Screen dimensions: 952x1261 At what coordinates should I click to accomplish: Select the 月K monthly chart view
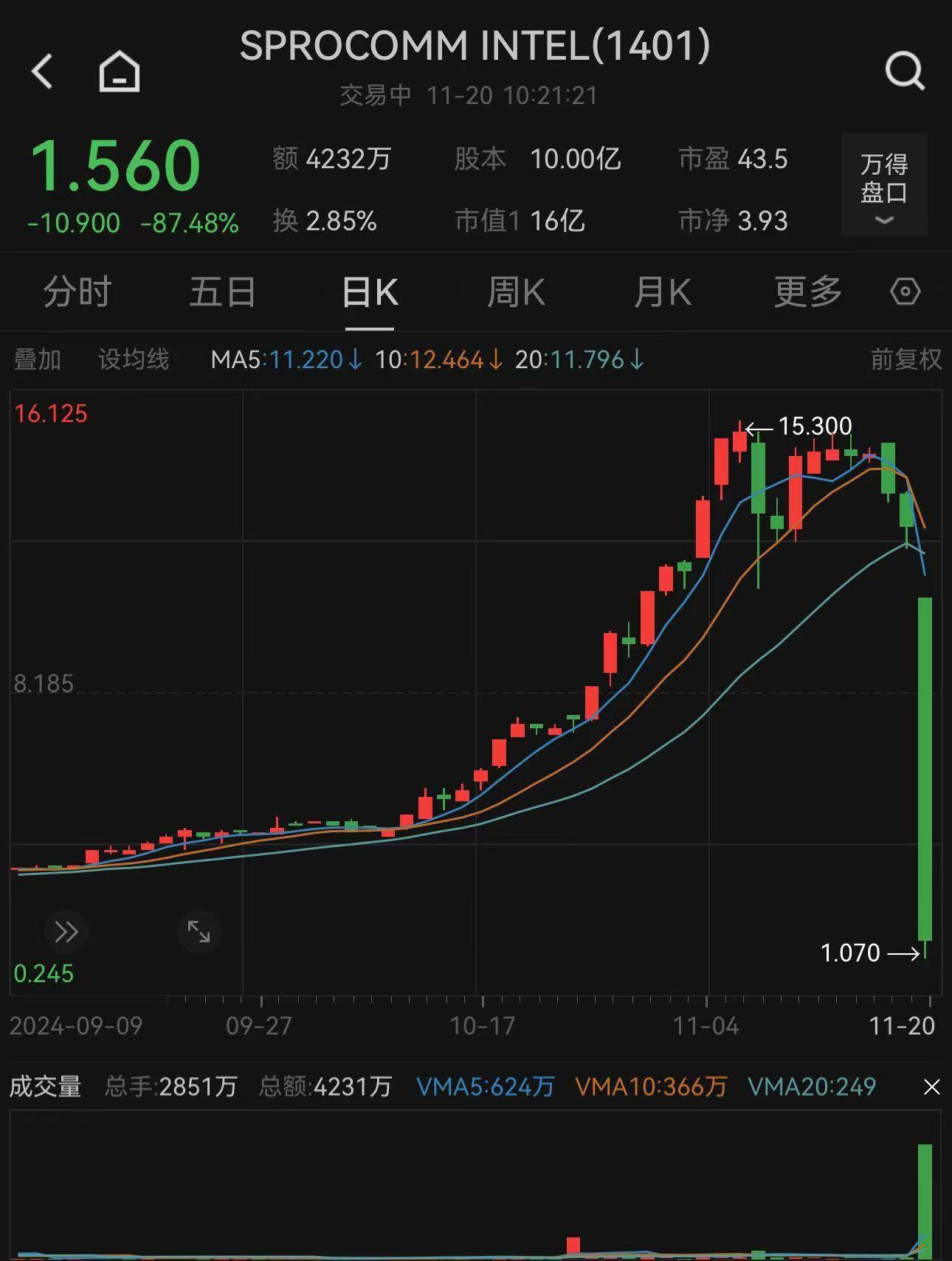tap(661, 292)
